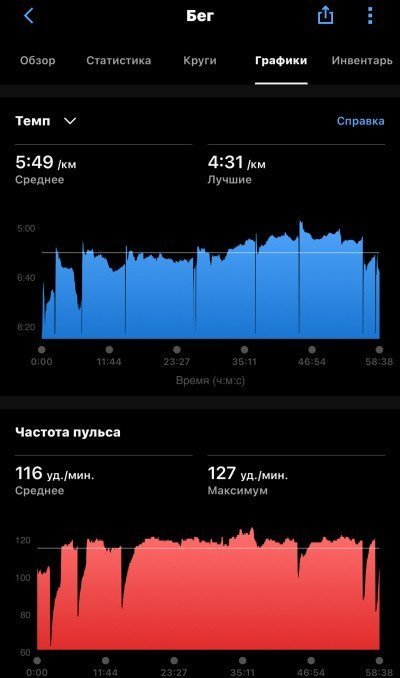Switch to the Обзор tab
This screenshot has height=678, width=400.
click(38, 61)
